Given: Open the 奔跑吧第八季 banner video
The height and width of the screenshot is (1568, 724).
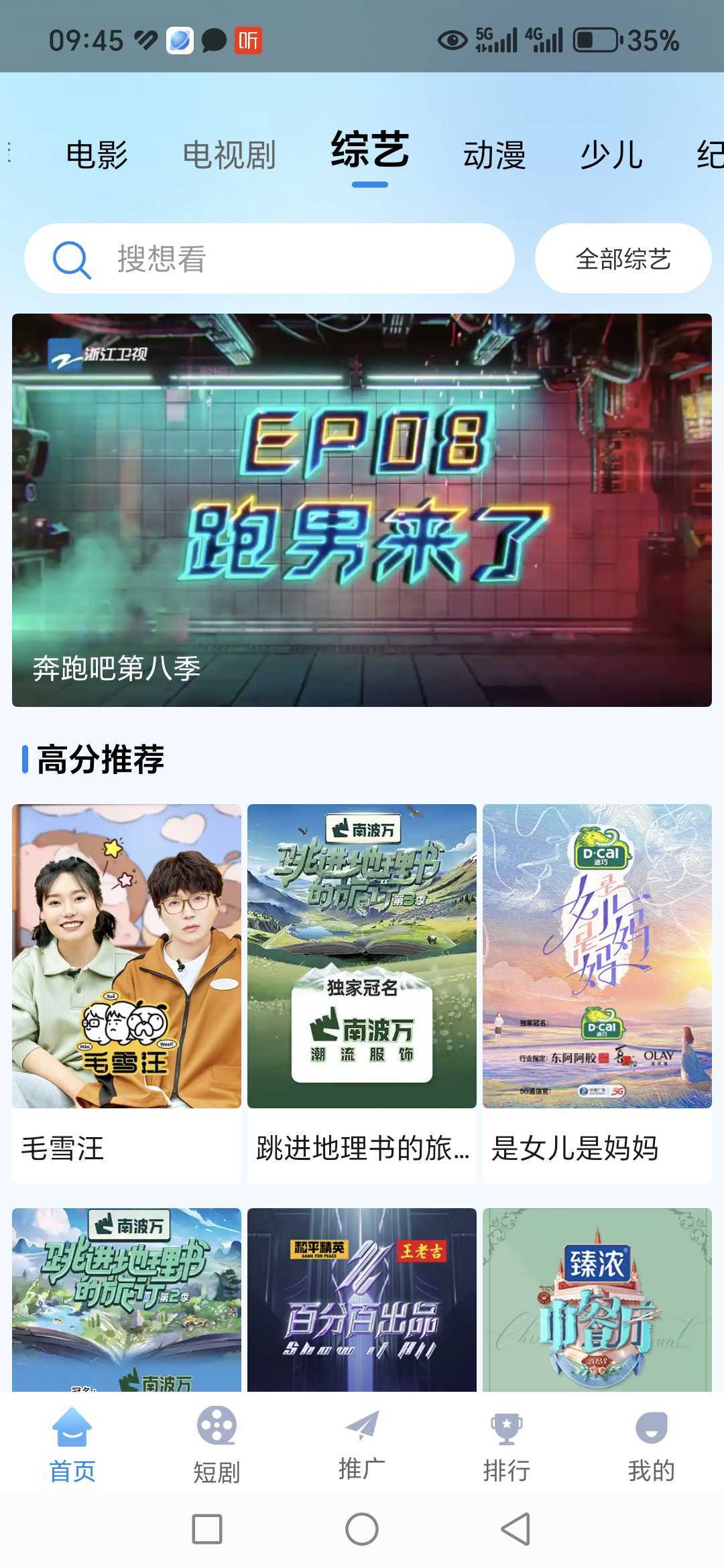Looking at the screenshot, I should (362, 506).
